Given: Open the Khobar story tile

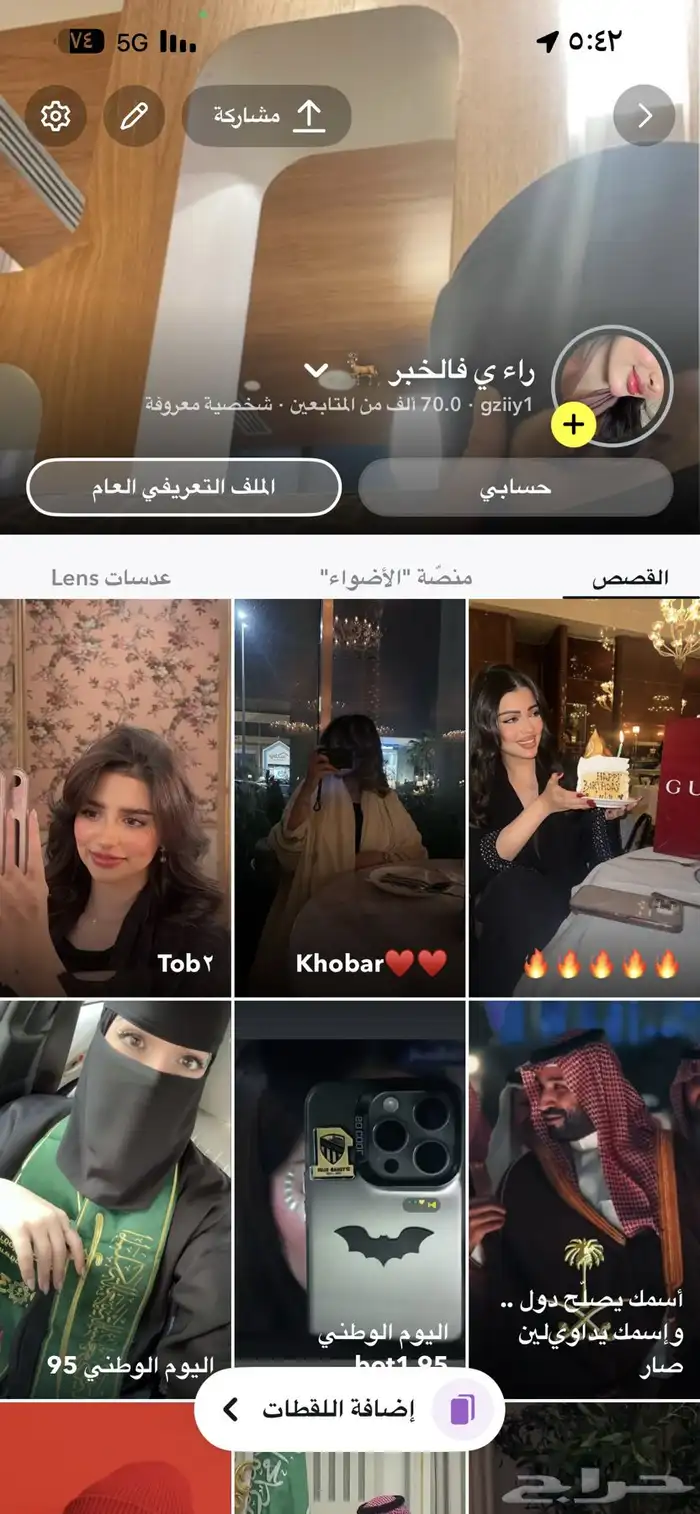Looking at the screenshot, I should 349,797.
